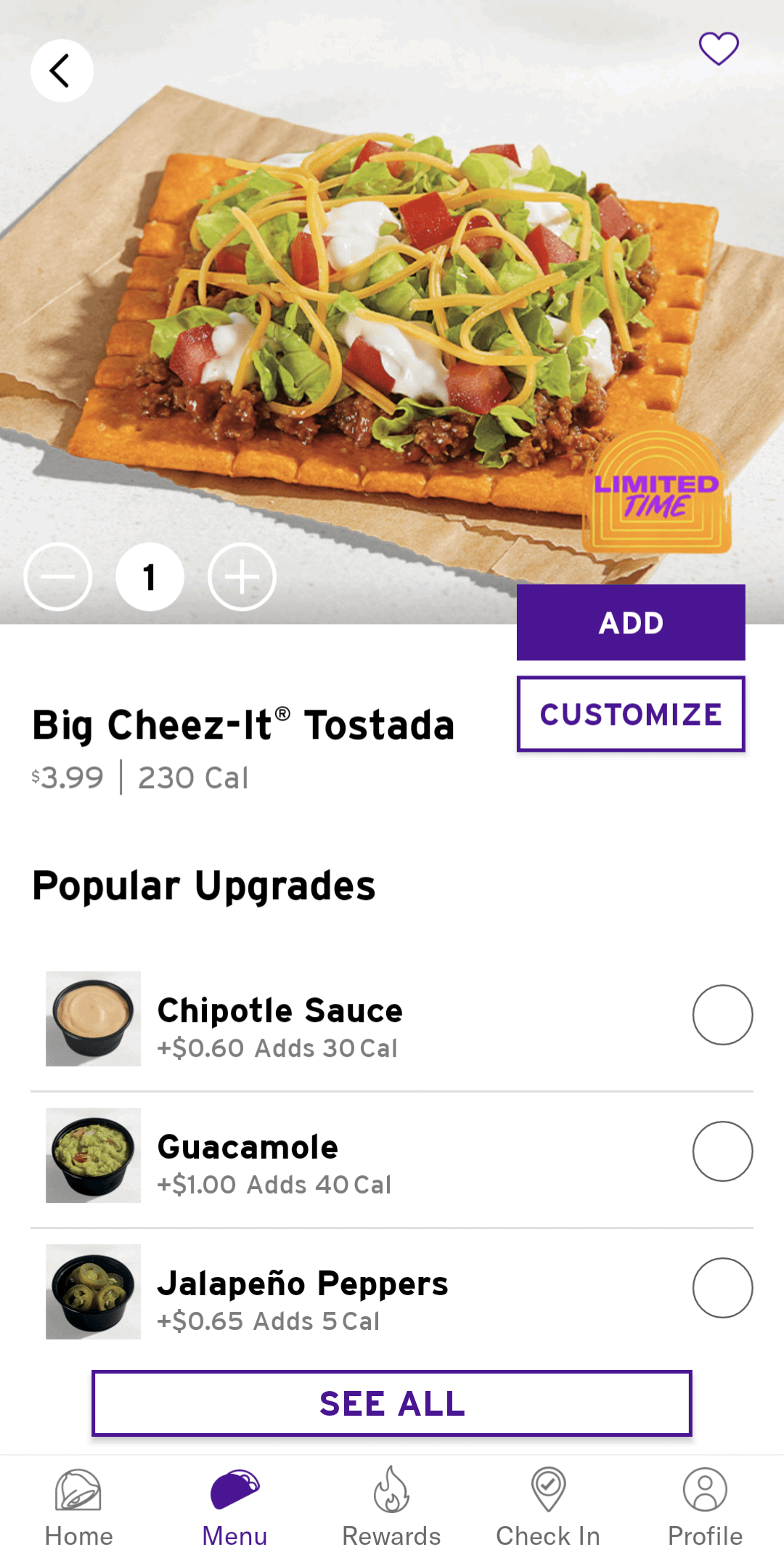Image resolution: width=784 pixels, height=1553 pixels.
Task: Select the Guacamole upgrade
Action: (722, 1151)
